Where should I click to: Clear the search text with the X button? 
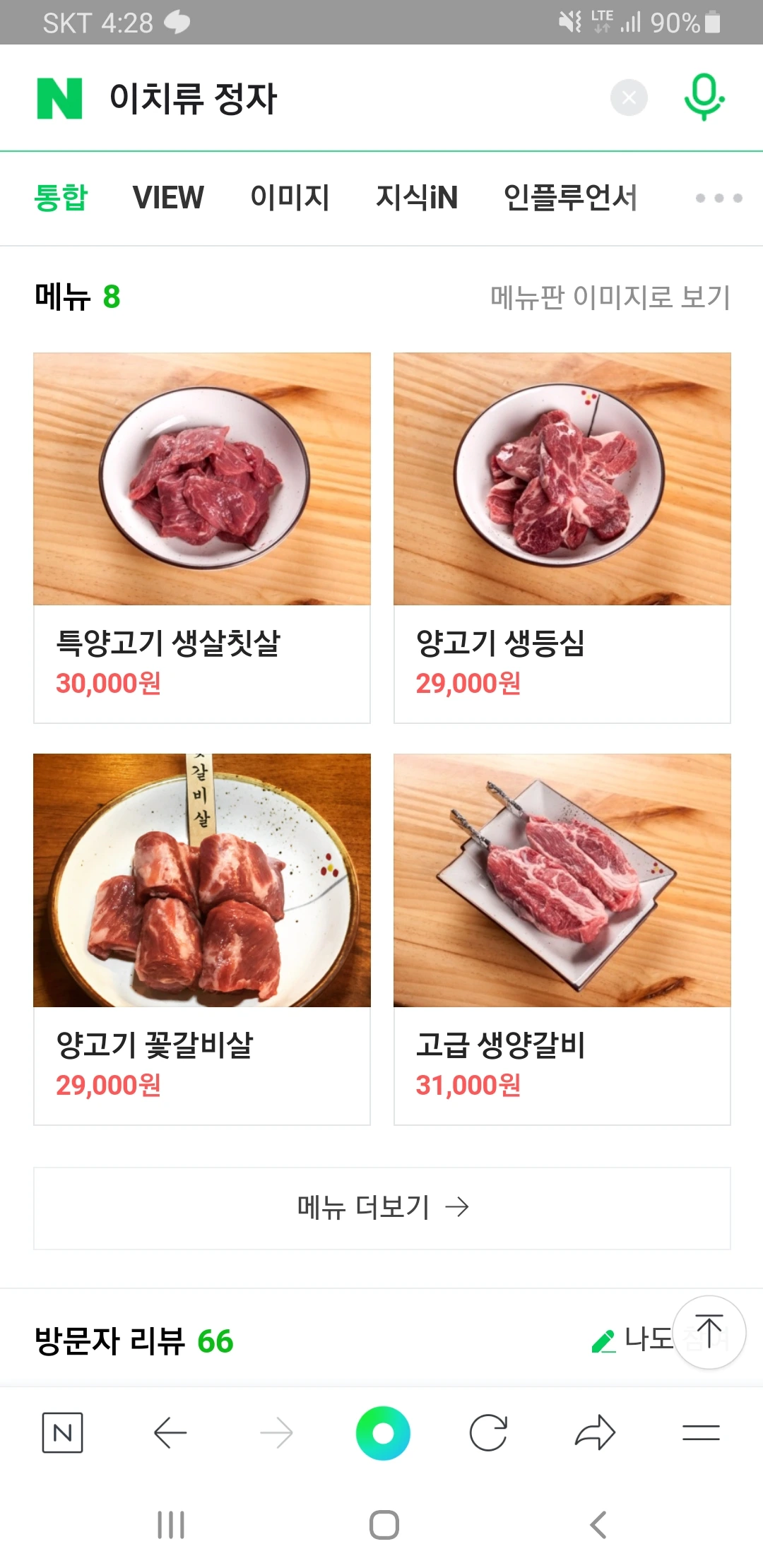pyautogui.click(x=629, y=97)
